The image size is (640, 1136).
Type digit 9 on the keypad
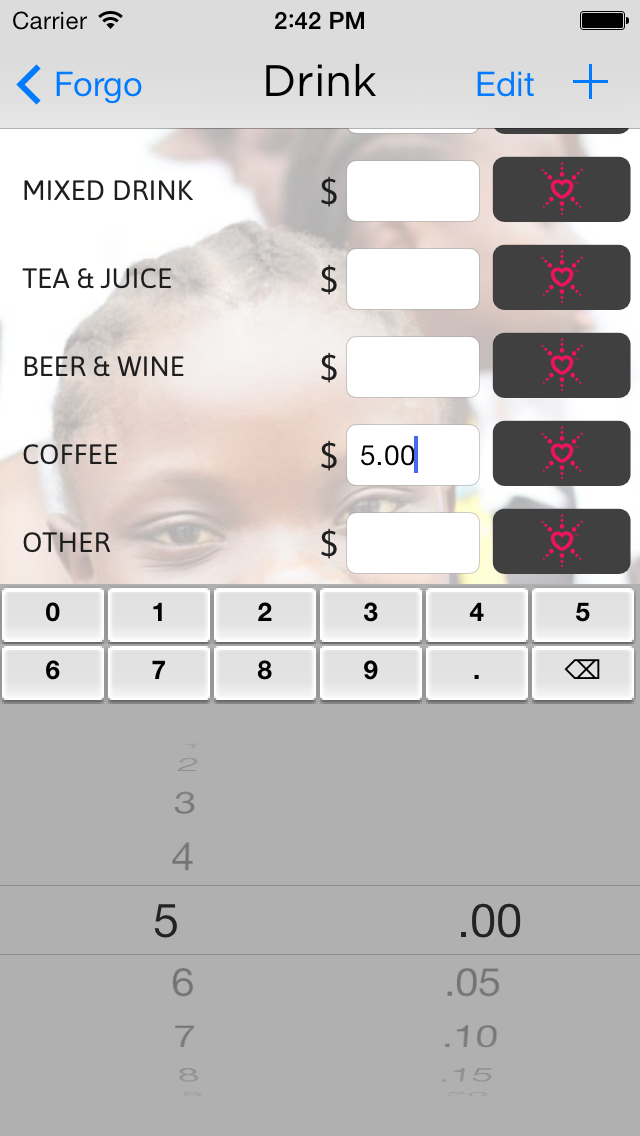coord(370,672)
